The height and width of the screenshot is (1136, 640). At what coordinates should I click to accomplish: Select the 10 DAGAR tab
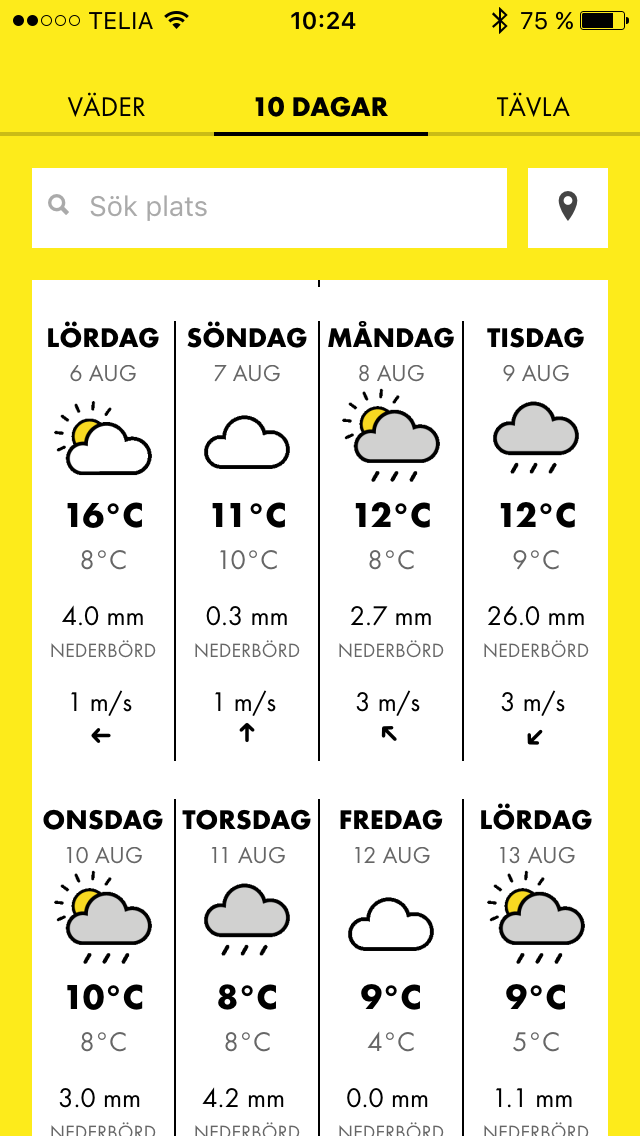[x=320, y=107]
